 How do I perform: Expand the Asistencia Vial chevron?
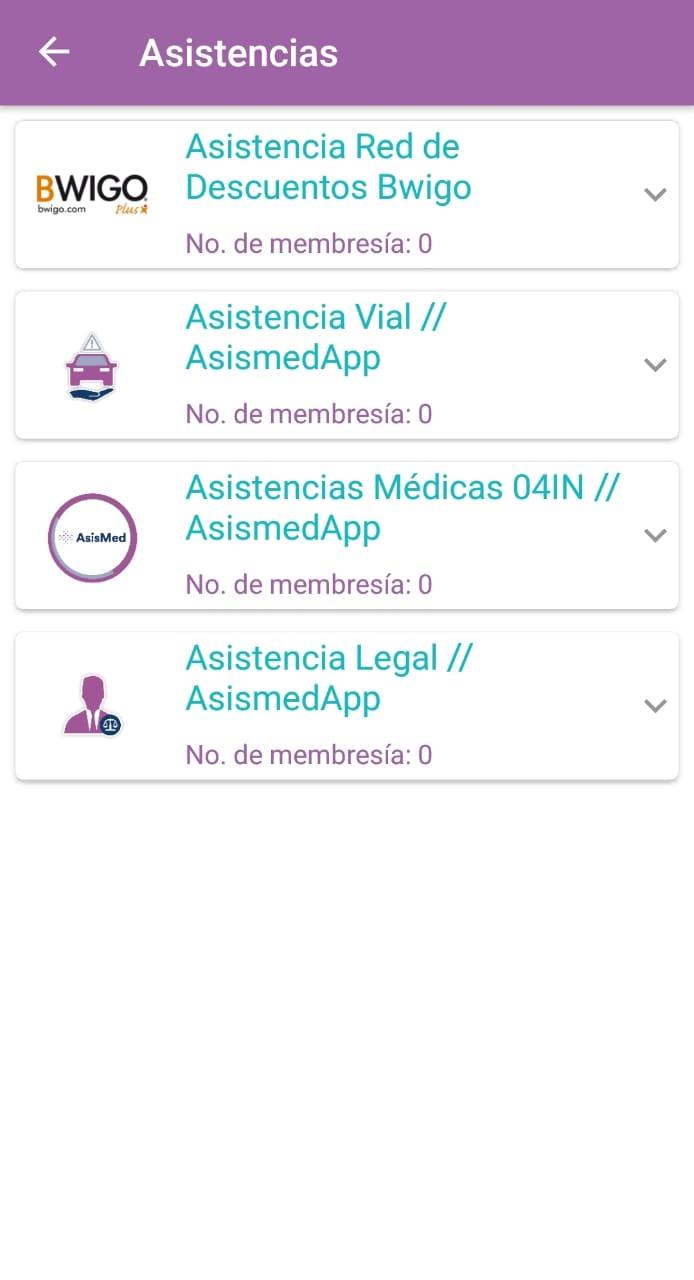tap(655, 365)
